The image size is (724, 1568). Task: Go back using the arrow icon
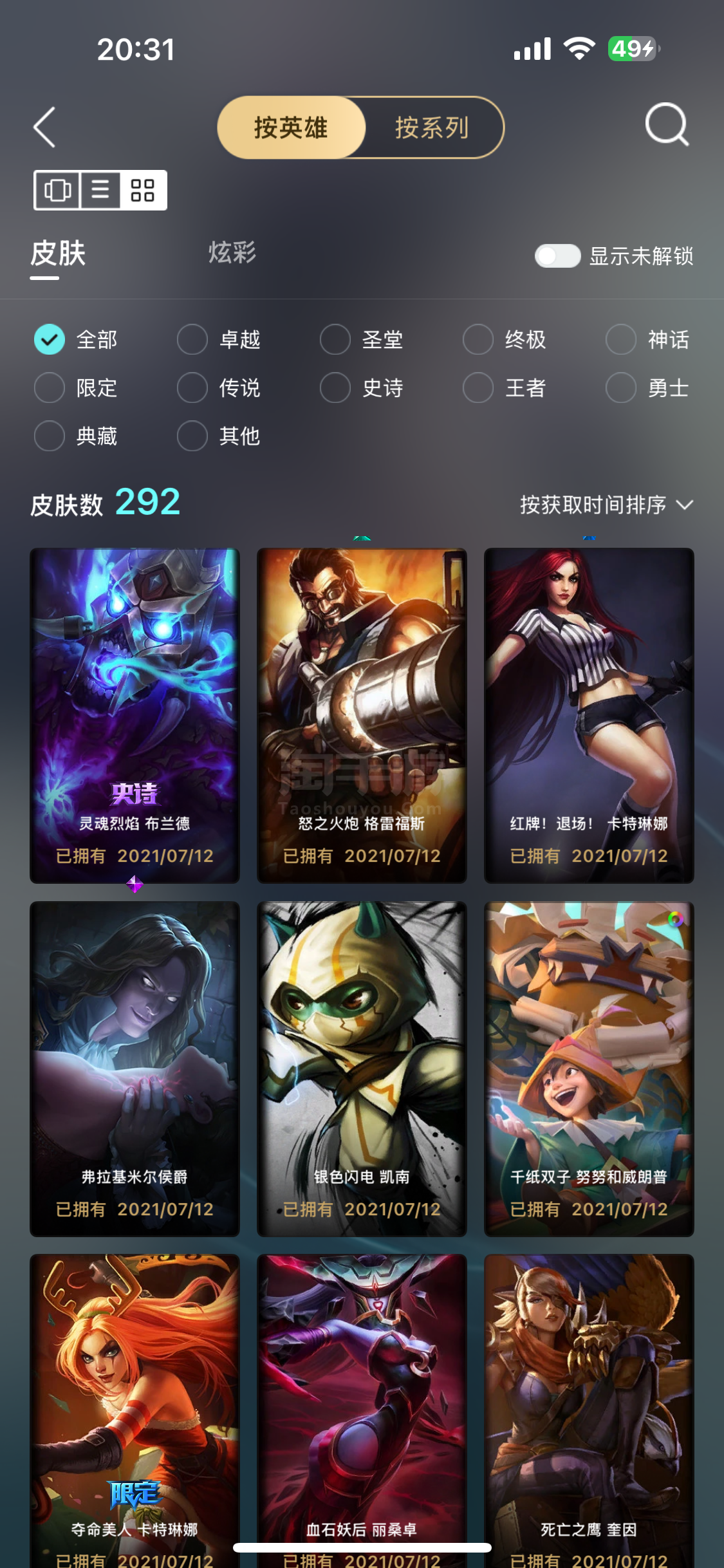[45, 127]
